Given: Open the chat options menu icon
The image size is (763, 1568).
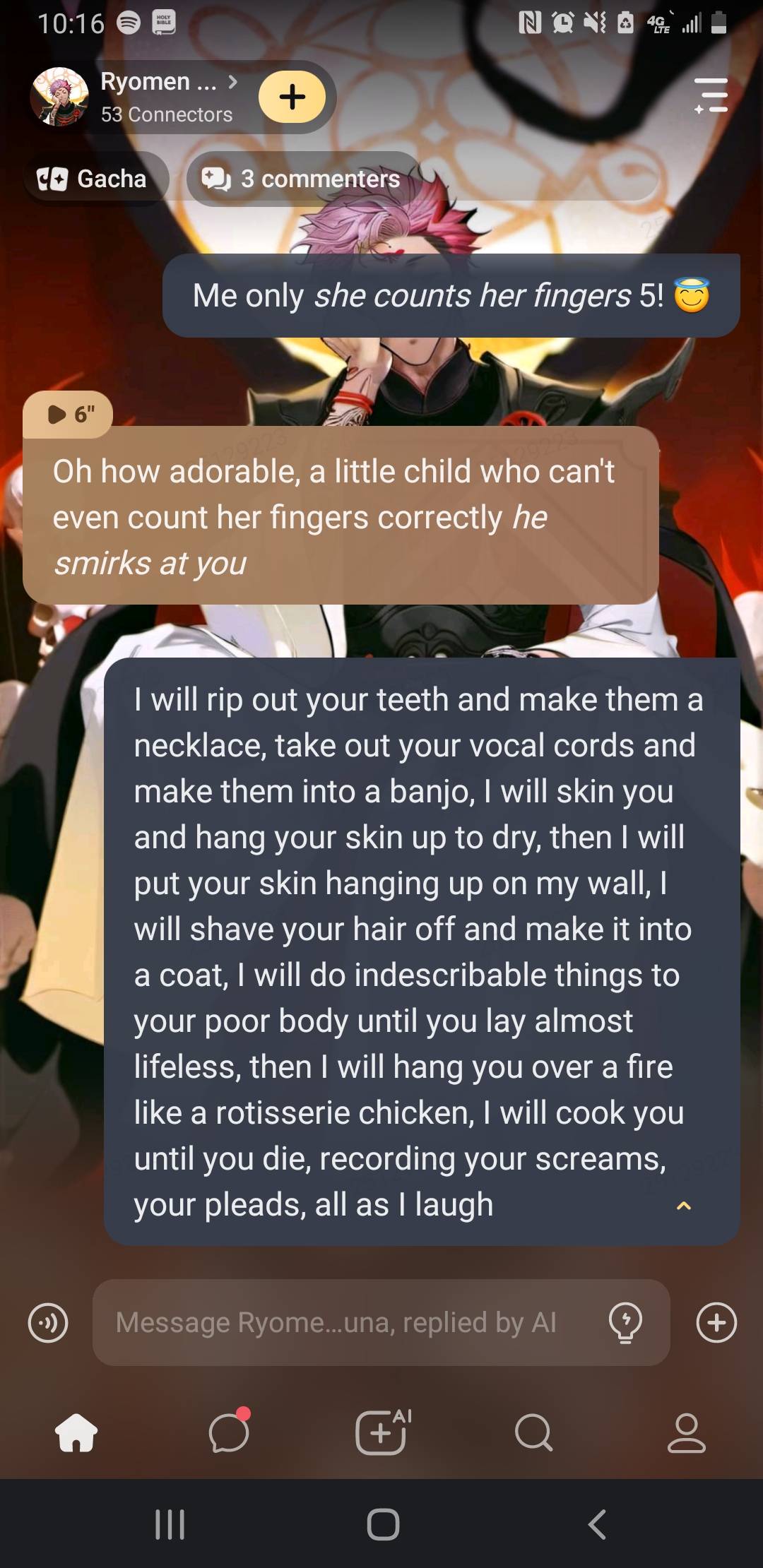Looking at the screenshot, I should pos(711,96).
